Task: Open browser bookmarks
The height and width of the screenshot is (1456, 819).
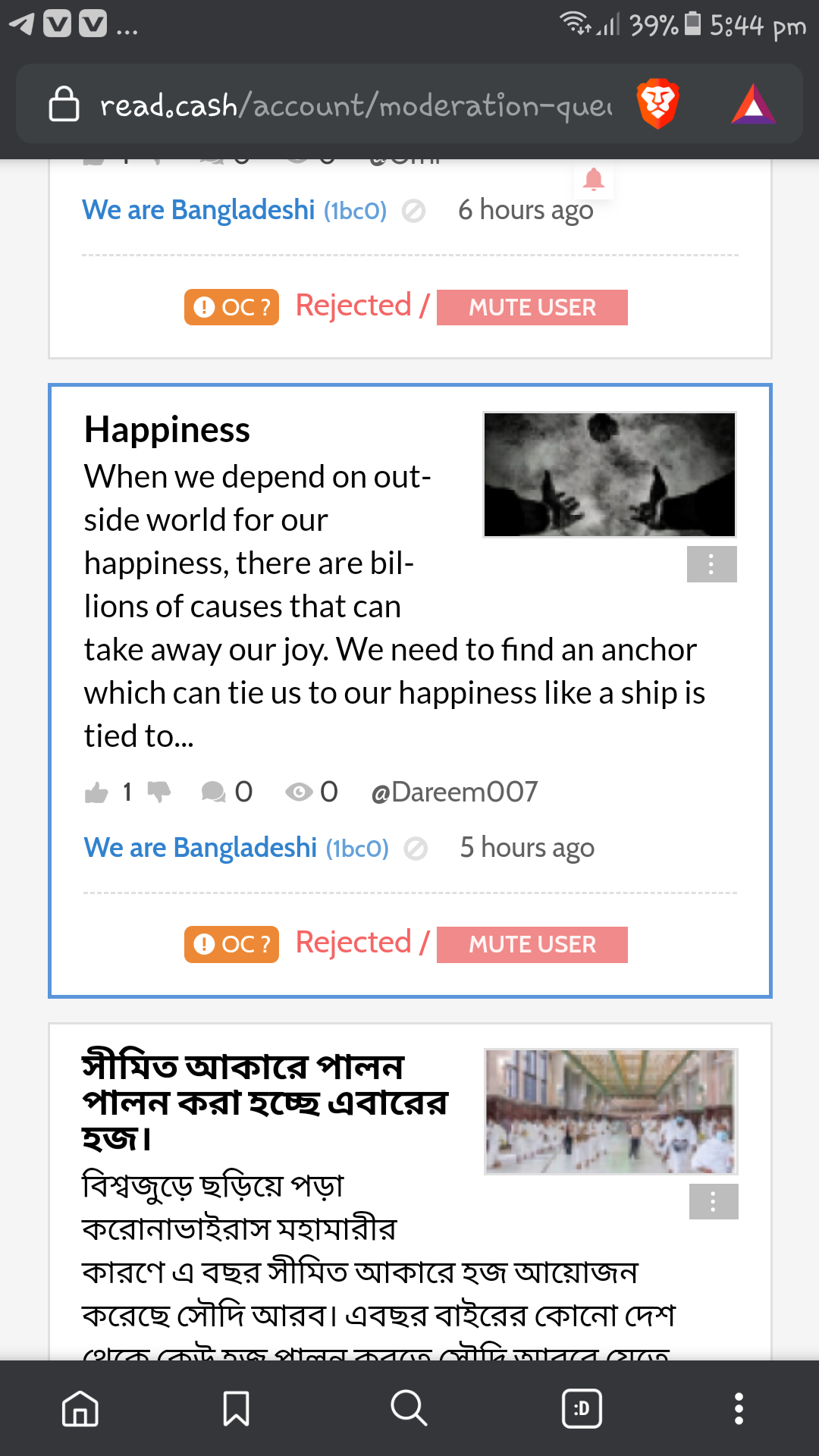Action: [237, 1409]
